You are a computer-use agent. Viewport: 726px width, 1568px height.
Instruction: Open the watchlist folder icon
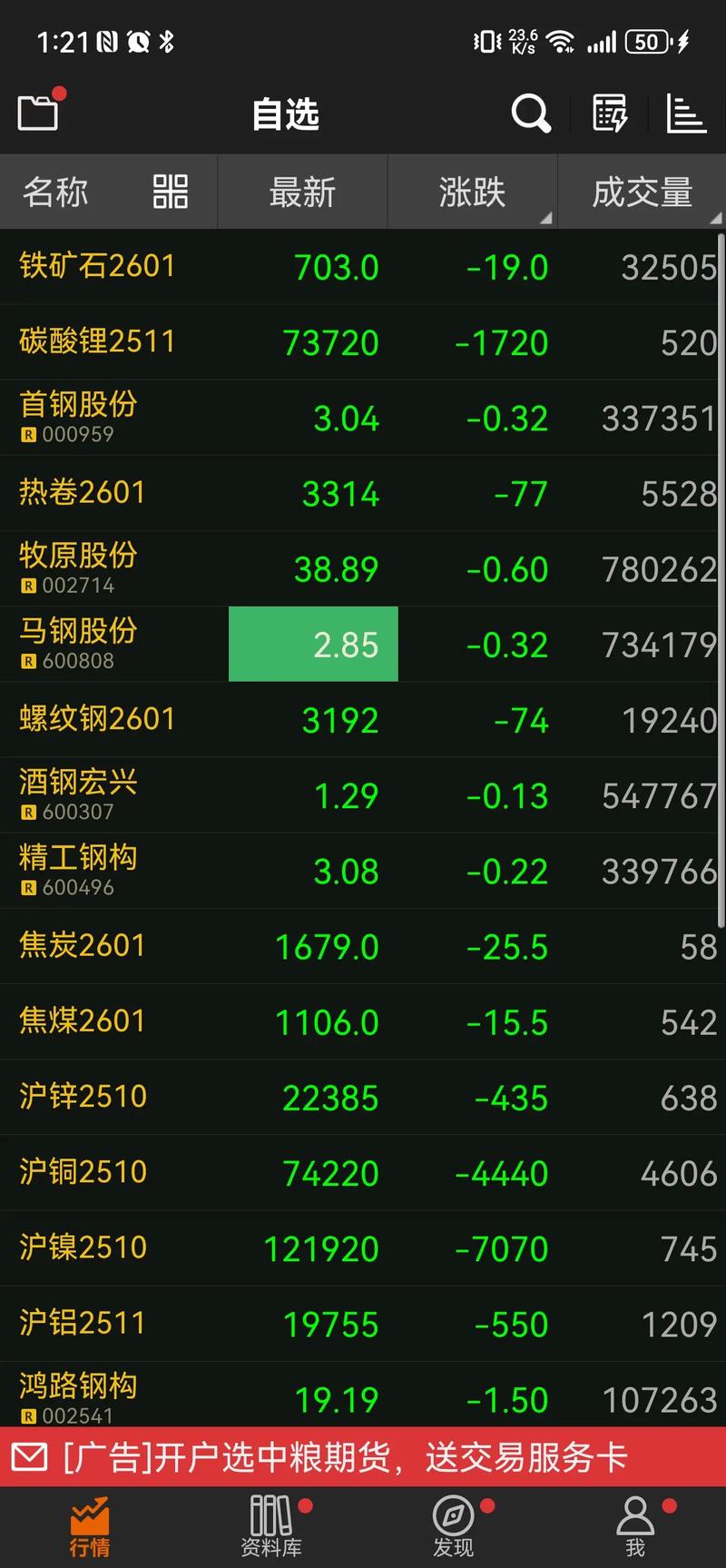(x=37, y=112)
